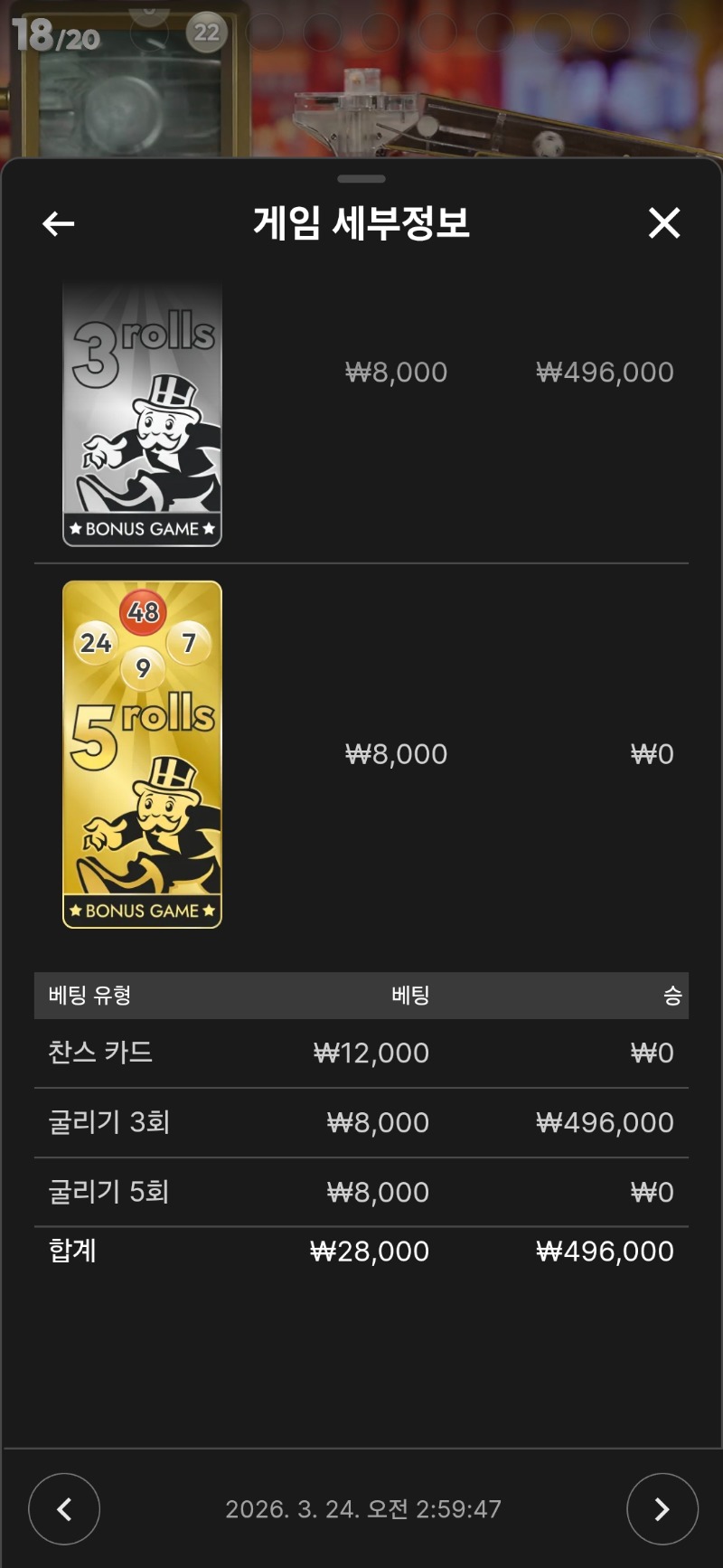This screenshot has height=1568, width=723.
Task: Go back from game details
Action: [x=59, y=223]
